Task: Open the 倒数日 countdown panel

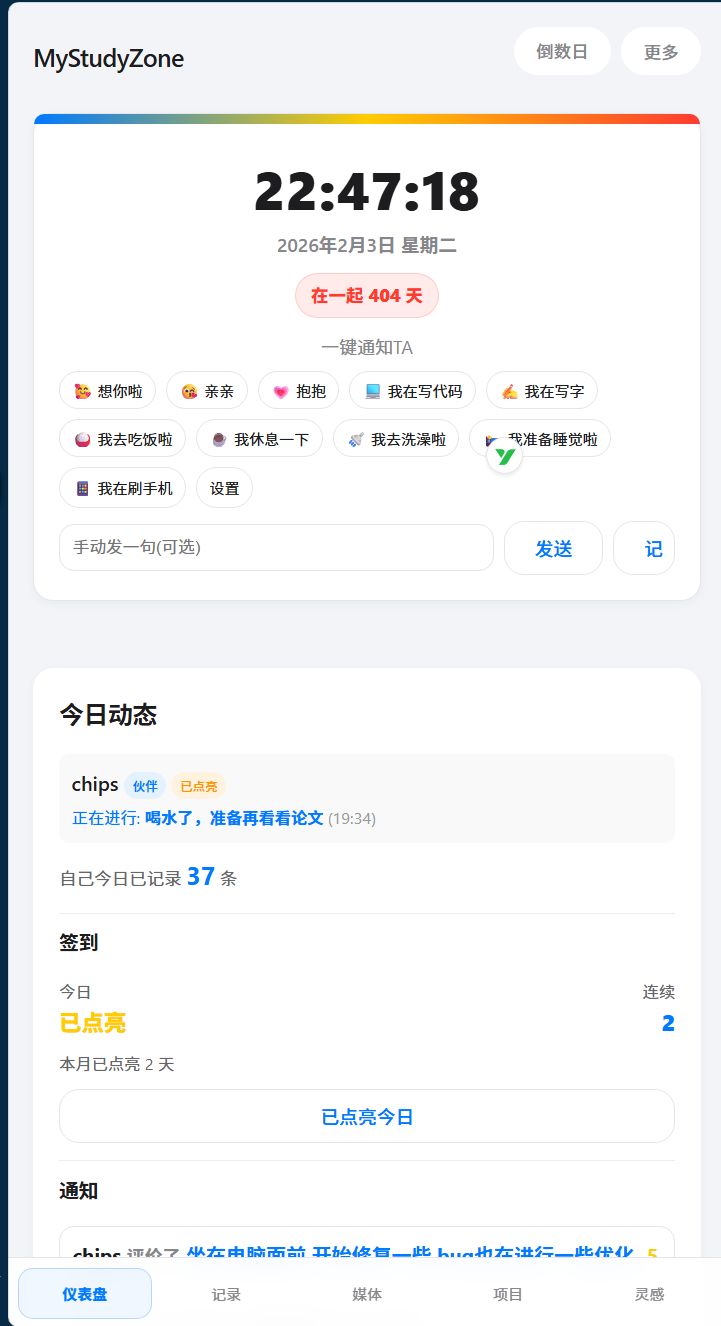Action: pyautogui.click(x=562, y=51)
